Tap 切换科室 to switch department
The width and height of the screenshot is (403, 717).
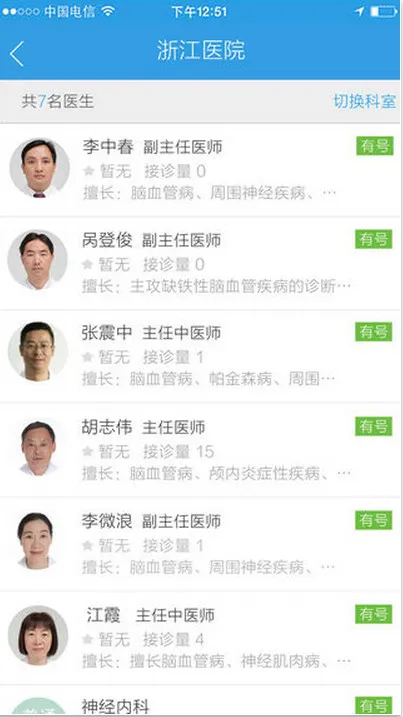[364, 101]
